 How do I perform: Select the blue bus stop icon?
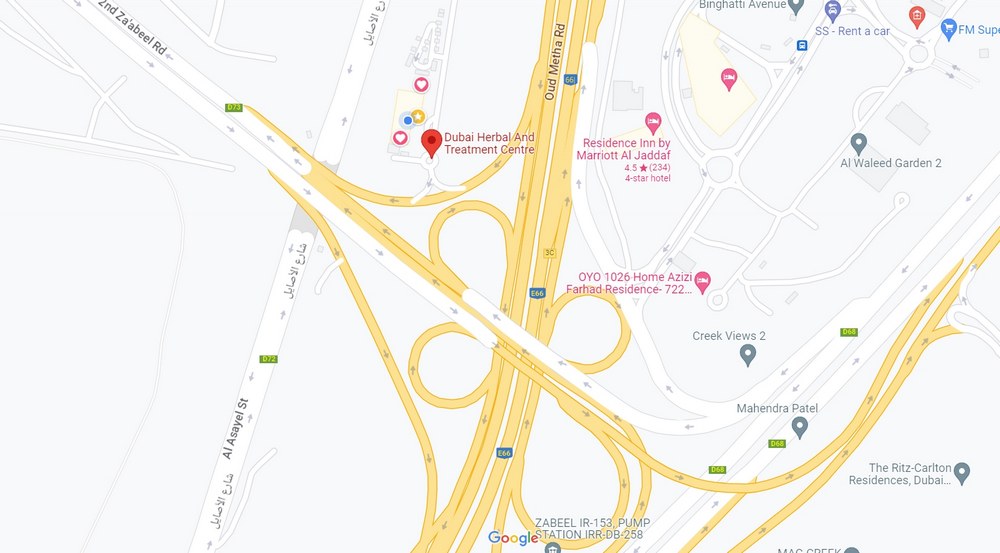tap(802, 45)
